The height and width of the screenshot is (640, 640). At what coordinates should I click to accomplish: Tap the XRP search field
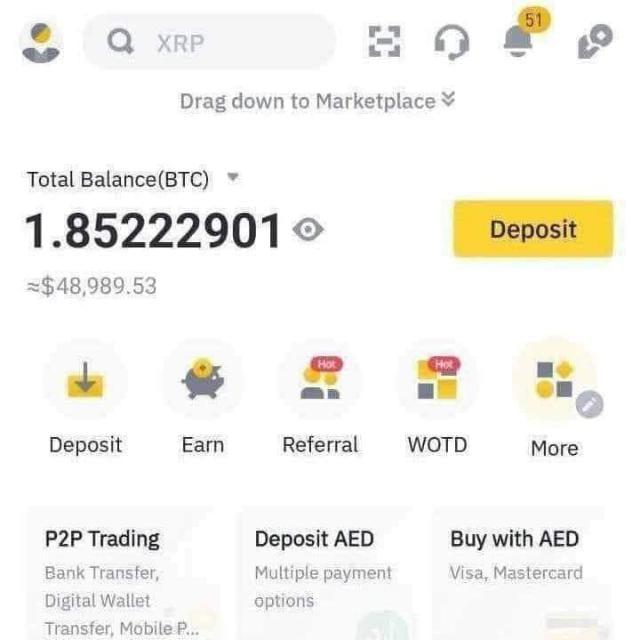pyautogui.click(x=210, y=42)
